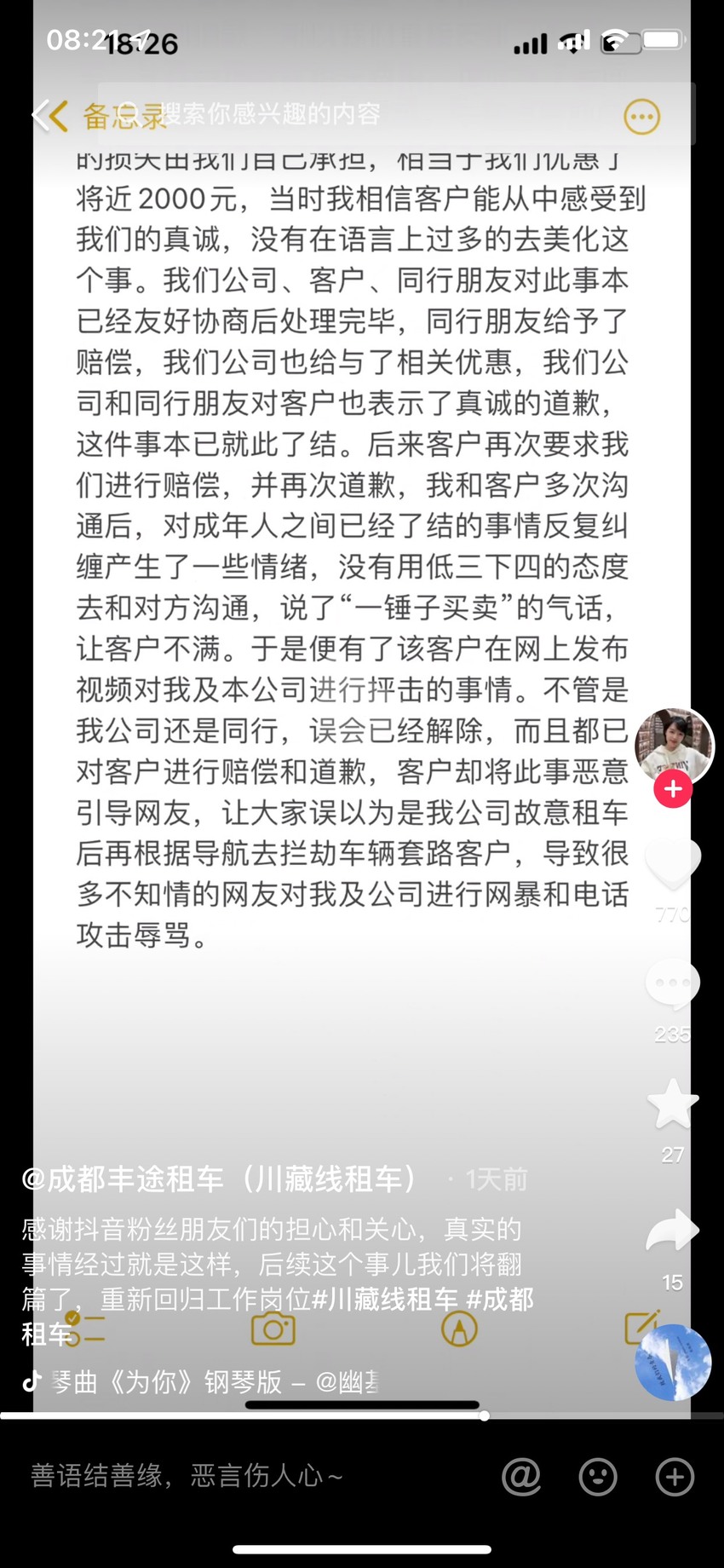Like this video with the heart
This screenshot has width=724, height=1568.
(x=673, y=864)
